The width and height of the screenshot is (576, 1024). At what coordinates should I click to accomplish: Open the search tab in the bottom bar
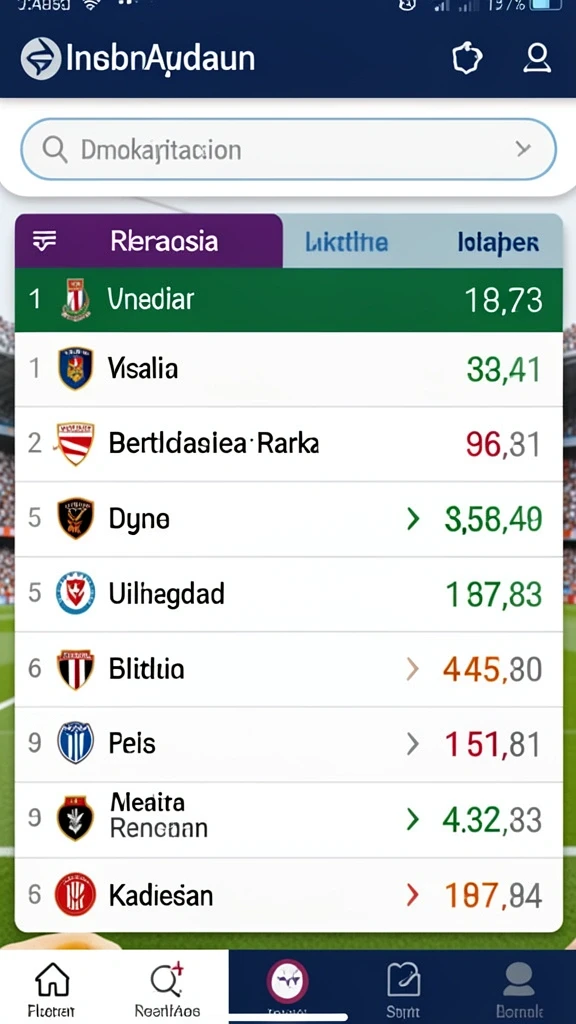tap(167, 989)
